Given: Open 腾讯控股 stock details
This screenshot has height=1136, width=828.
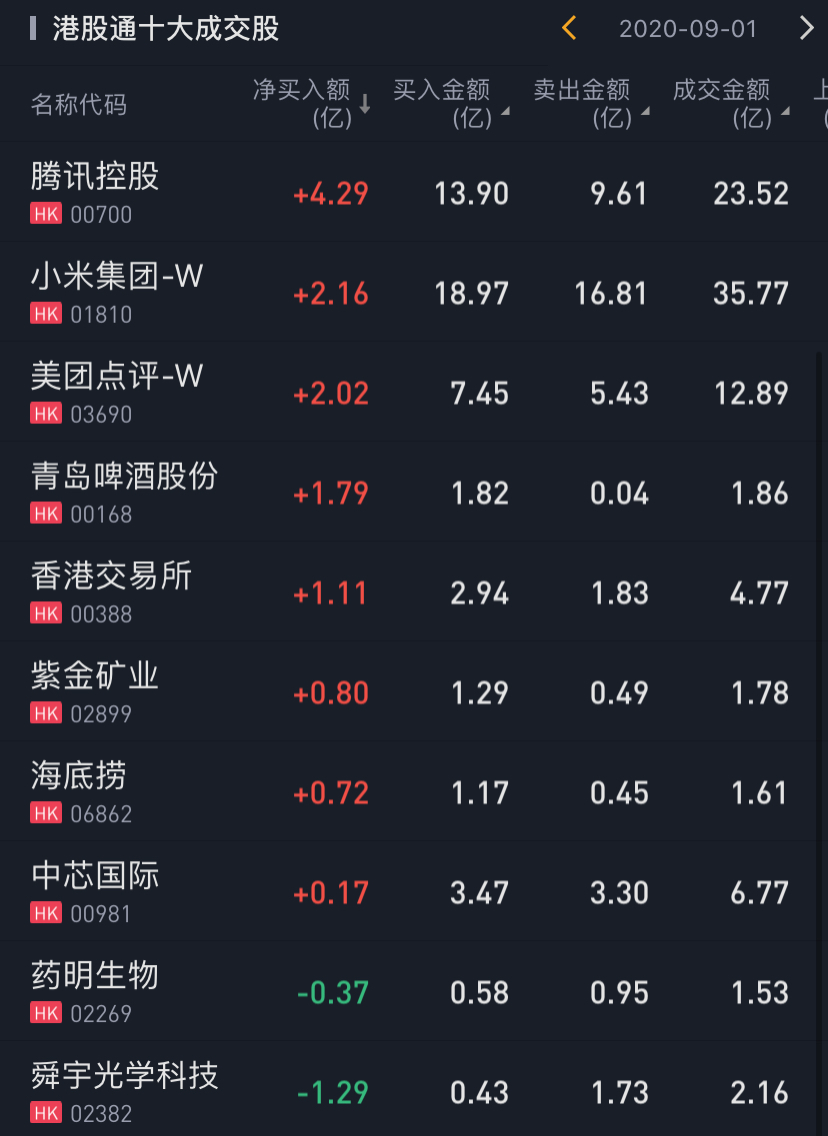Looking at the screenshot, I should pyautogui.click(x=96, y=192).
